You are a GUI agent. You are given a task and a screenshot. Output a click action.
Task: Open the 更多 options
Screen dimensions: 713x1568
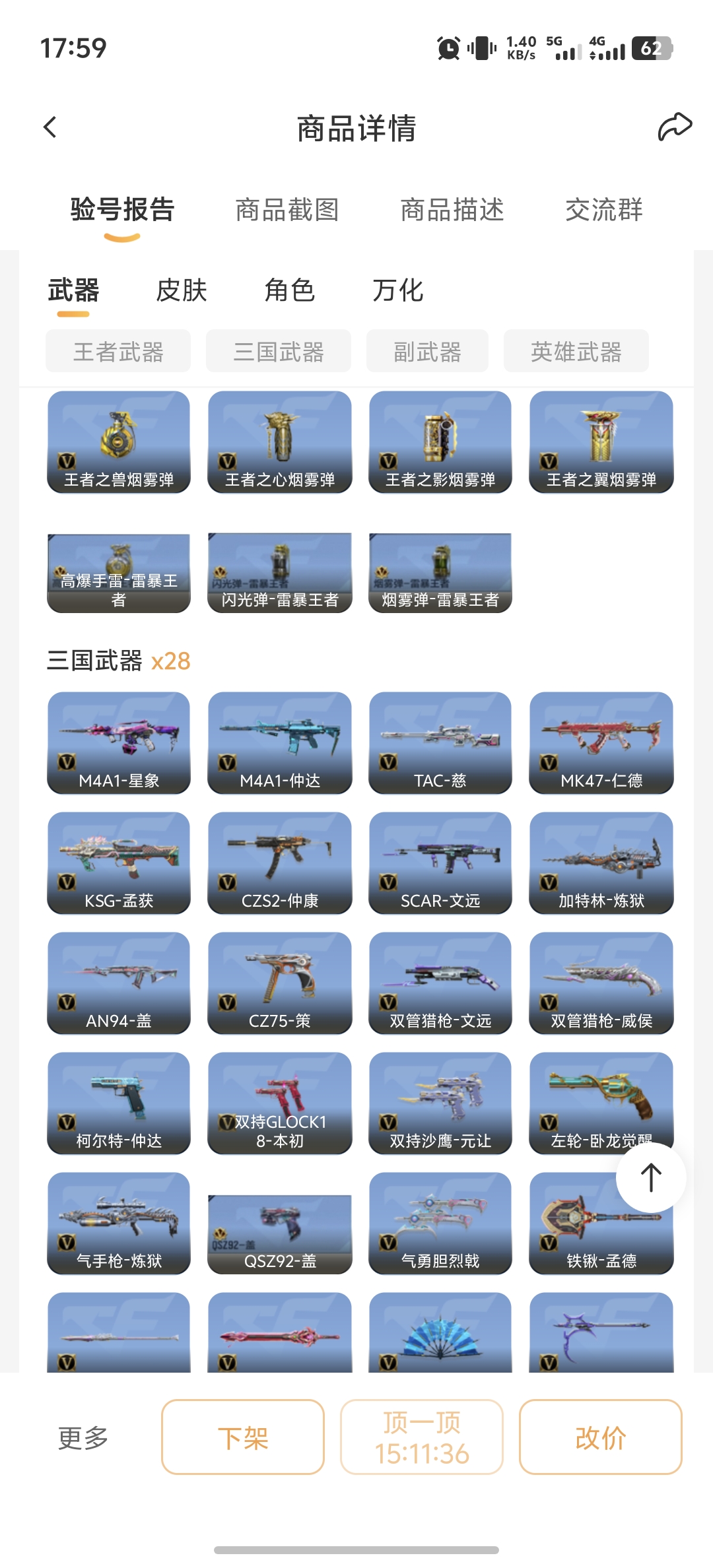(83, 1437)
